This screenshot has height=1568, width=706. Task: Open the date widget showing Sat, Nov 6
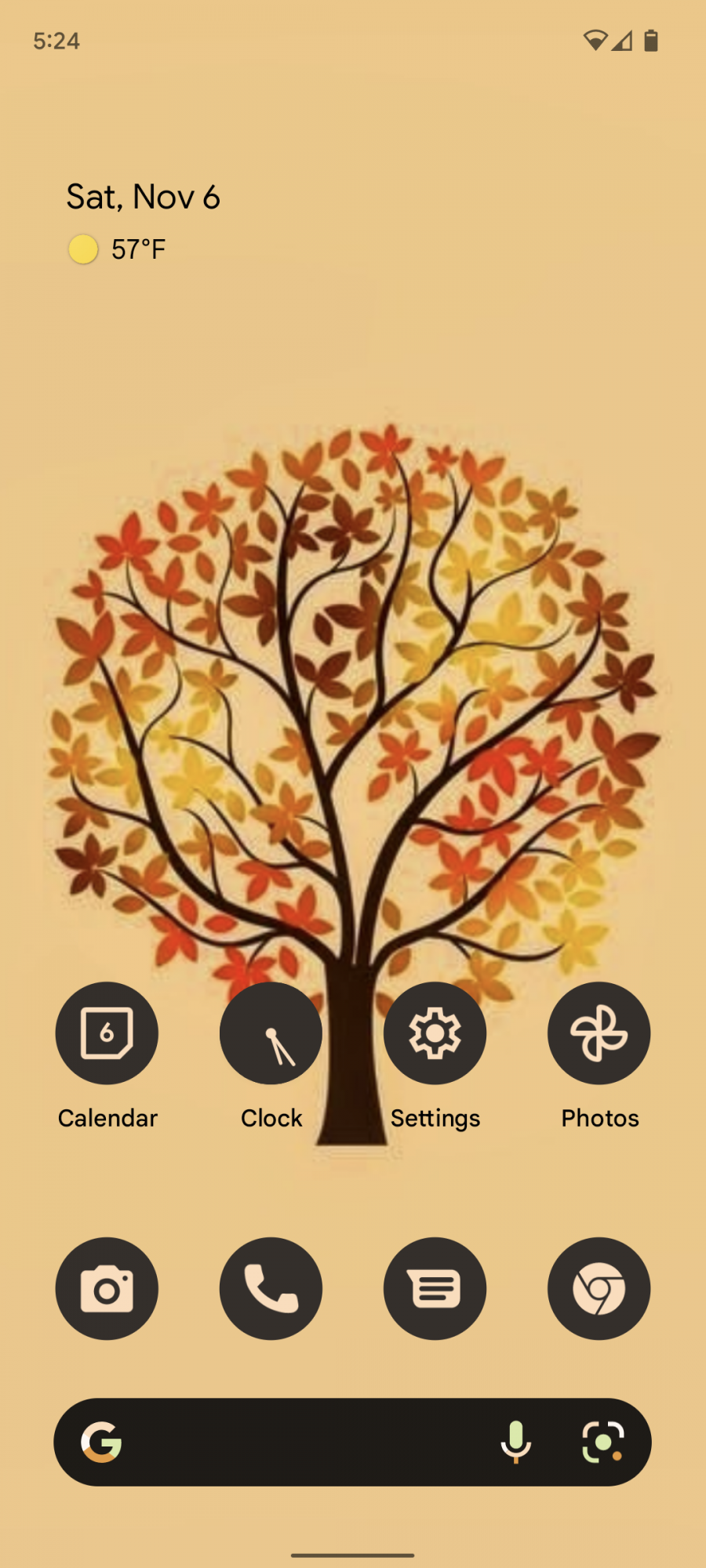pos(143,197)
